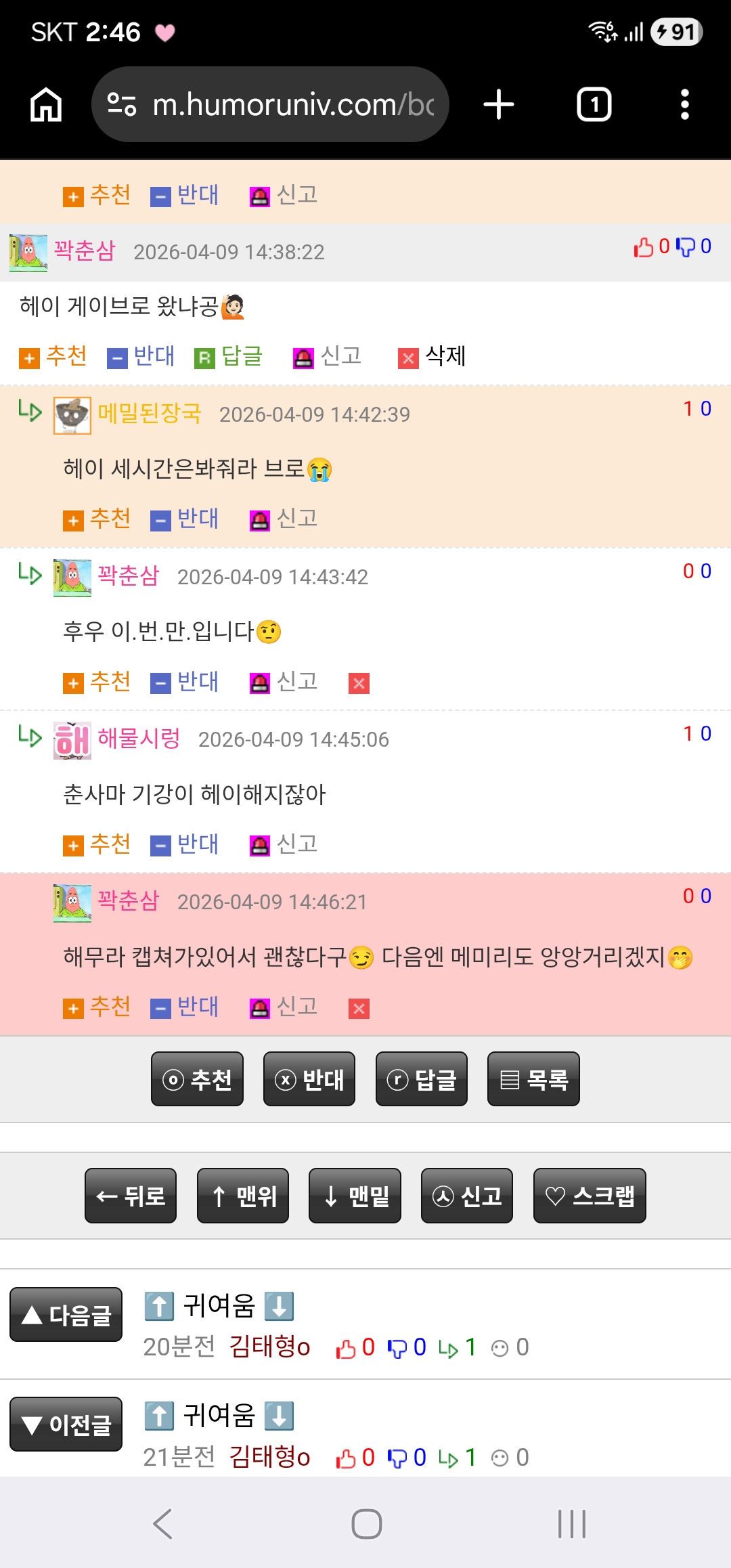
Task: Open a new browser tab
Action: click(499, 105)
